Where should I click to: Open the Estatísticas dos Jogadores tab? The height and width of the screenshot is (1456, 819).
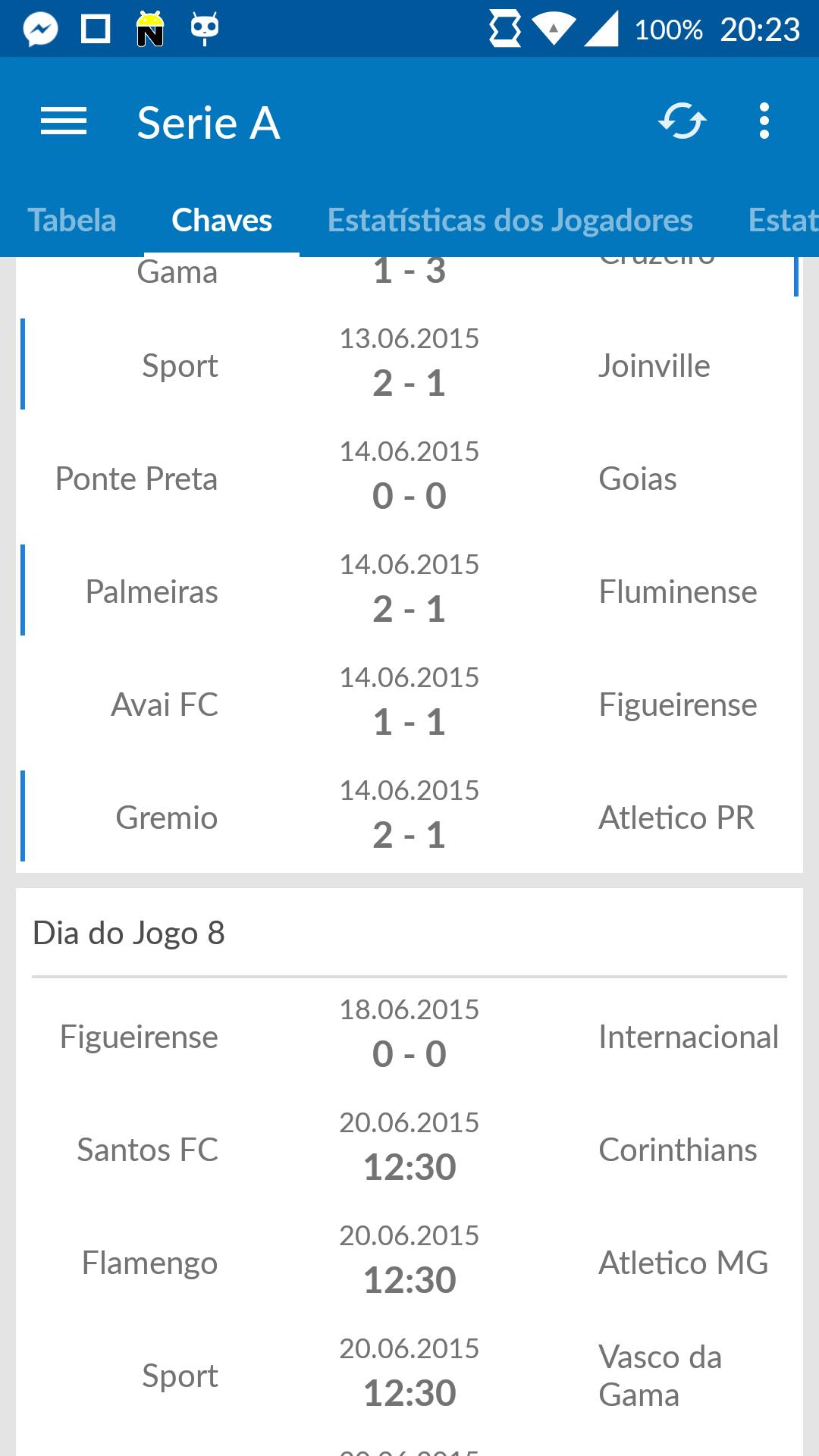point(510,220)
